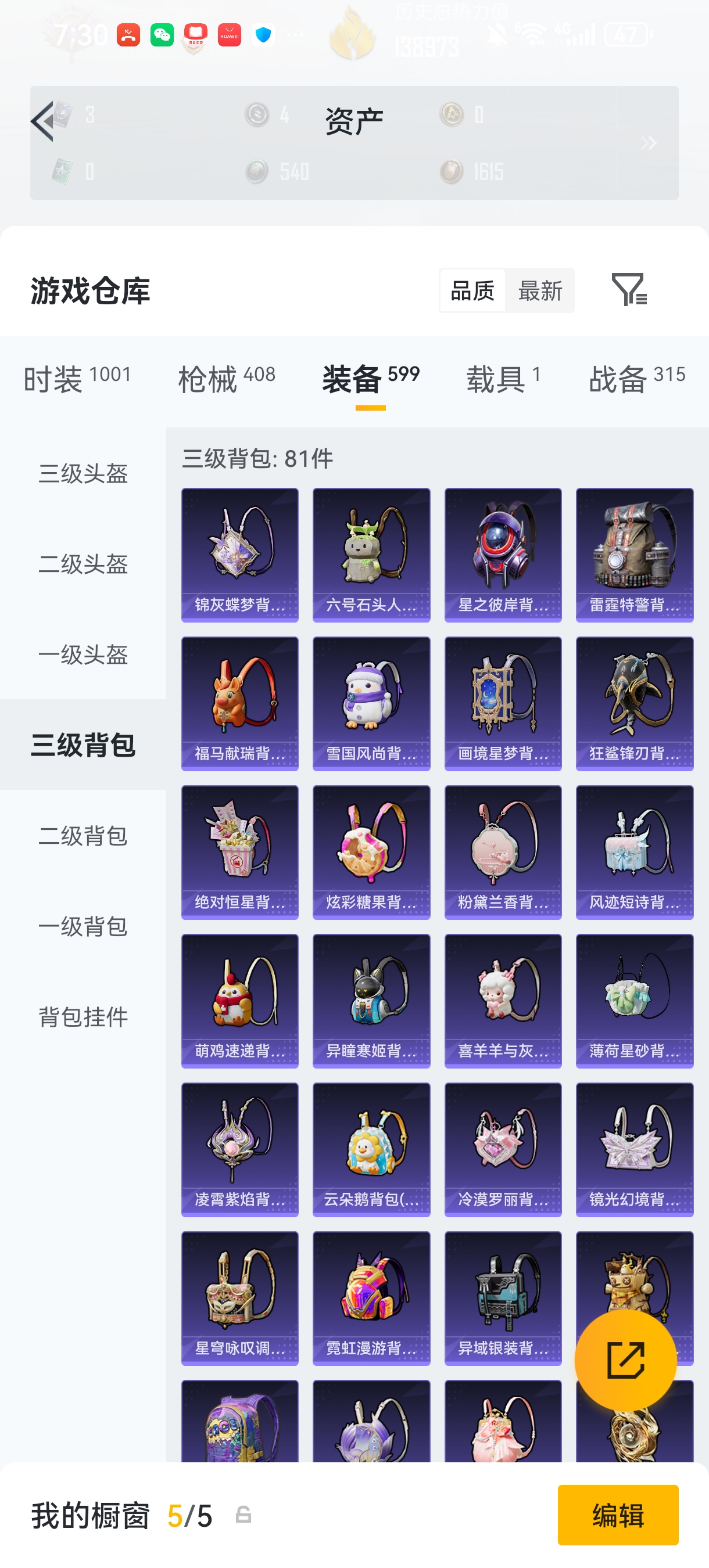Click the back arrow icon
709x1568 pixels.
tap(43, 122)
